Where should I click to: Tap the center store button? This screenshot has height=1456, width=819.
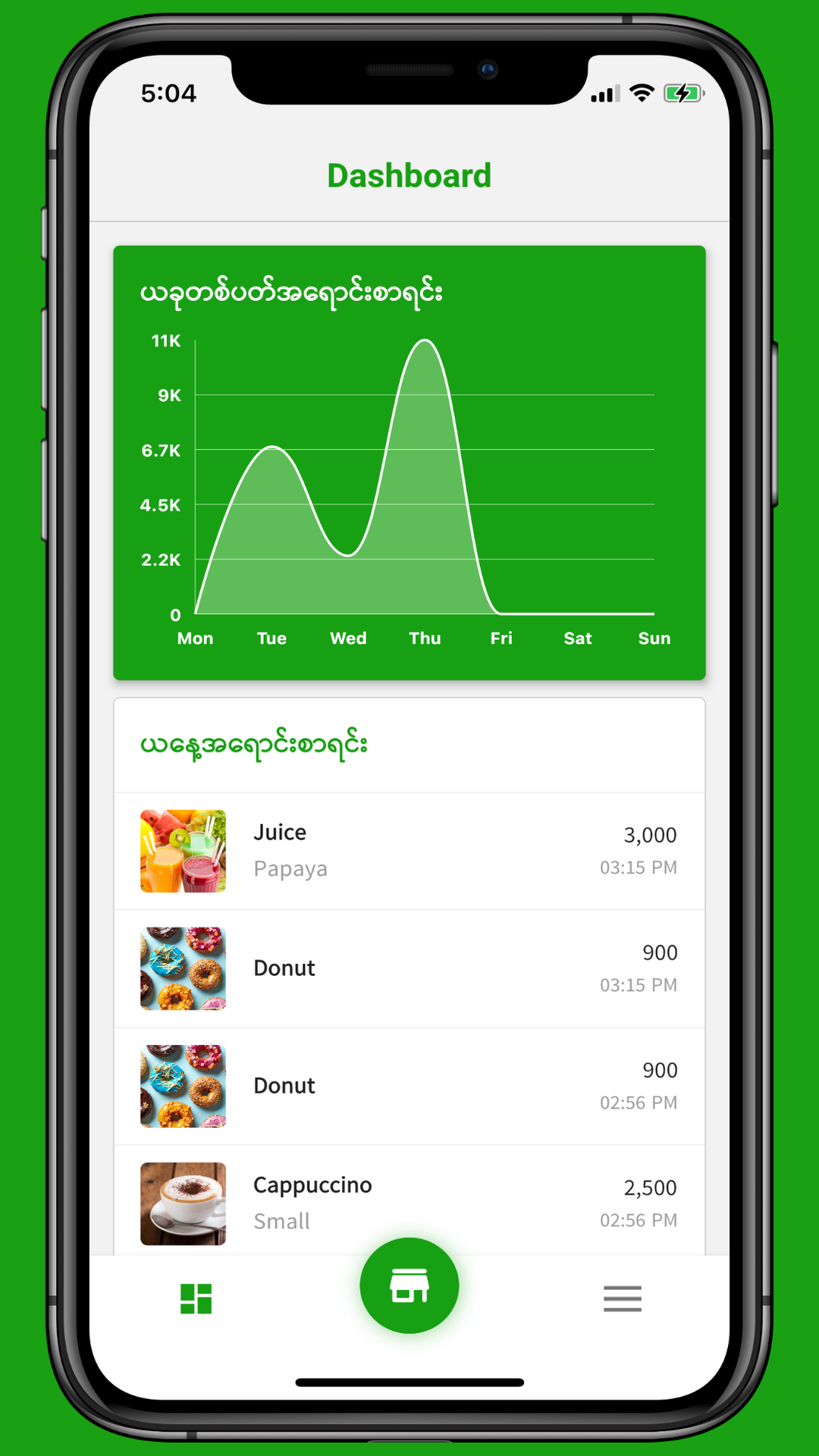pyautogui.click(x=409, y=1285)
